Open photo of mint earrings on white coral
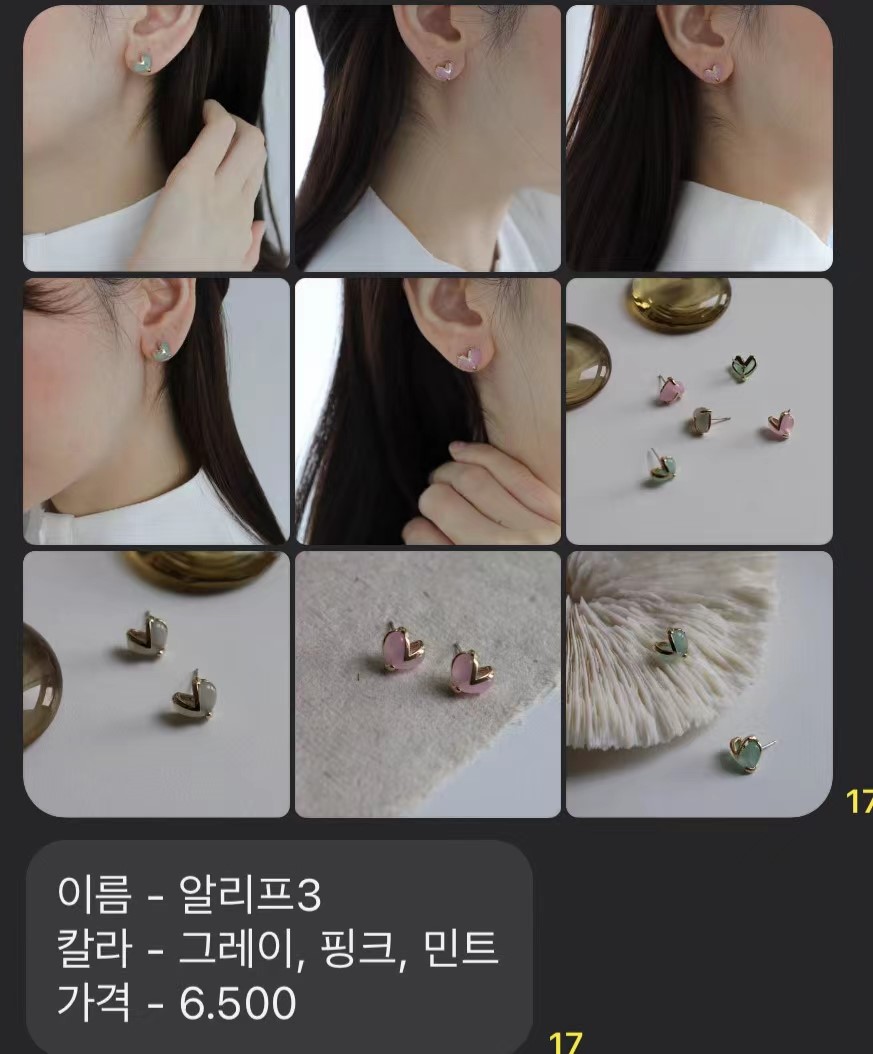This screenshot has width=873, height=1054. 699,684
